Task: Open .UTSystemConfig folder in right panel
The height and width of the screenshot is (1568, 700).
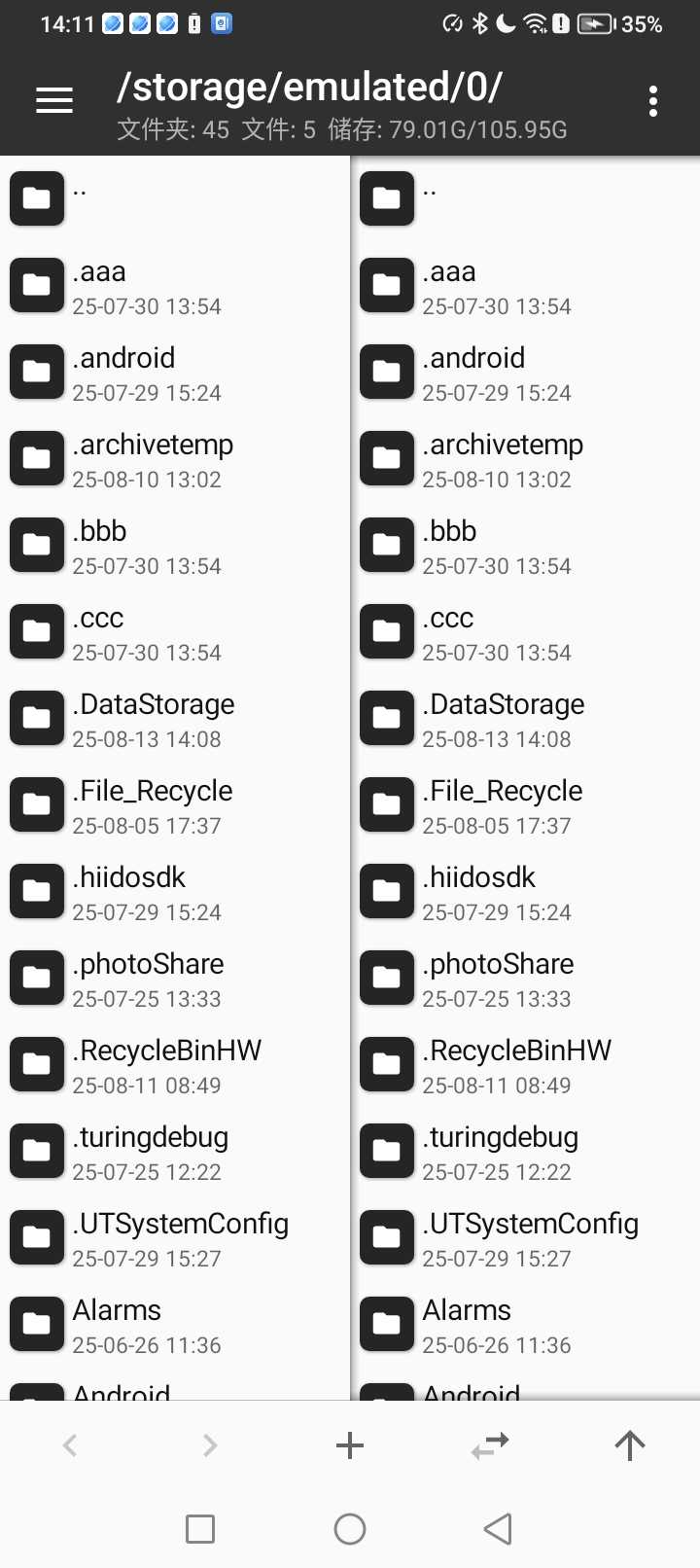Action: (x=525, y=1238)
